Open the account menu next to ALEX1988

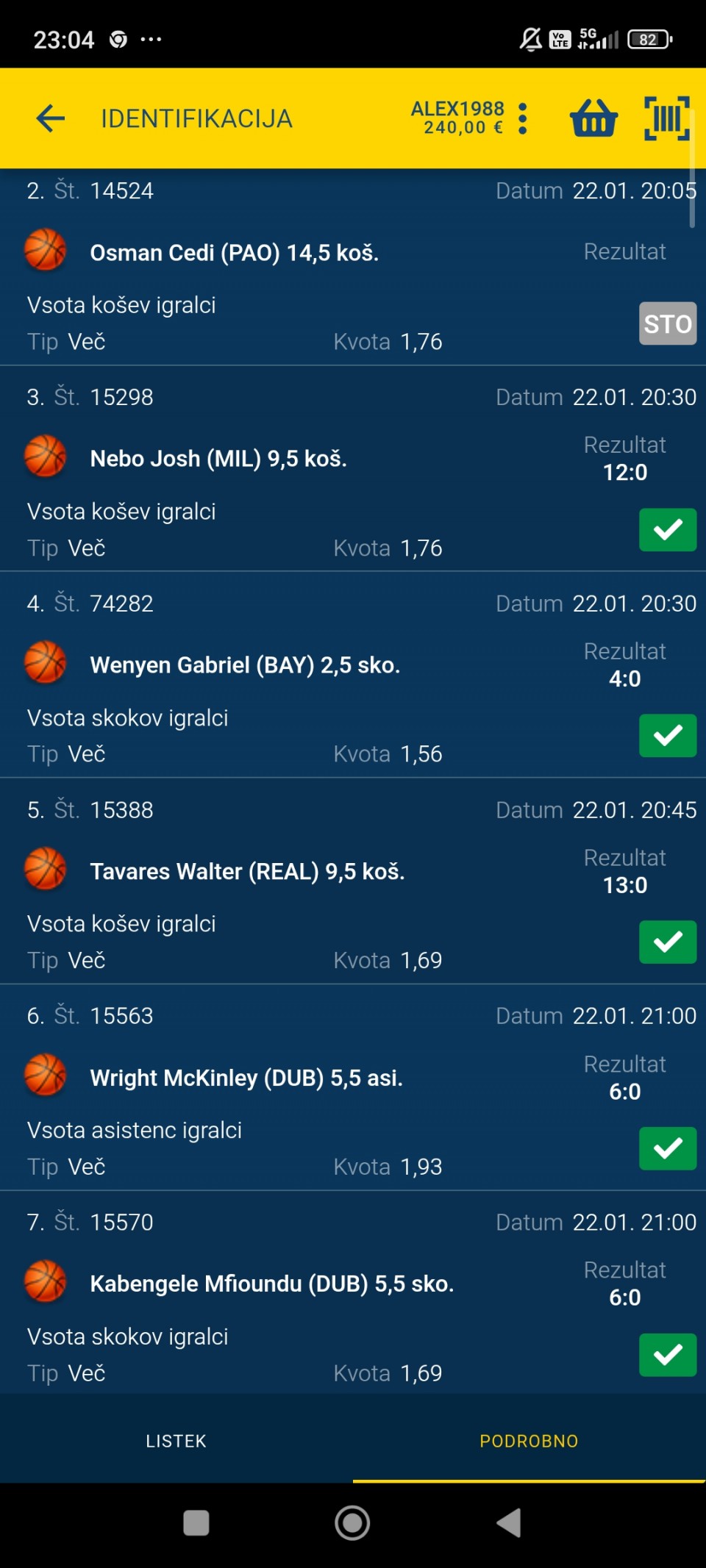click(522, 118)
